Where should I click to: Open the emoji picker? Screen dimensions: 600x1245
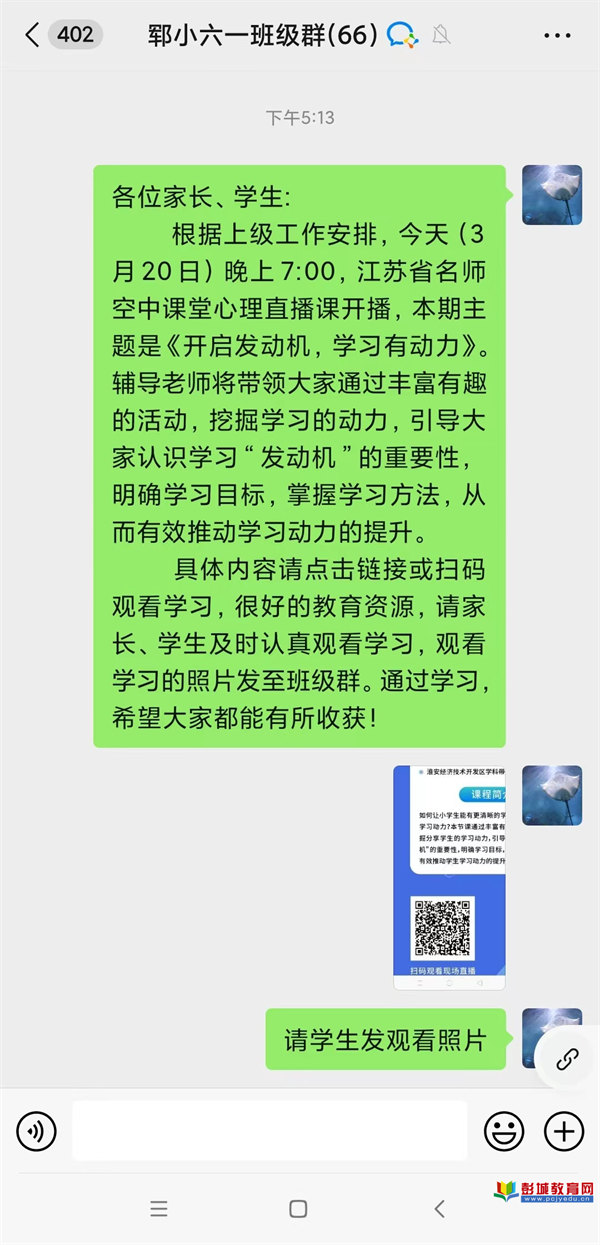[x=504, y=1131]
